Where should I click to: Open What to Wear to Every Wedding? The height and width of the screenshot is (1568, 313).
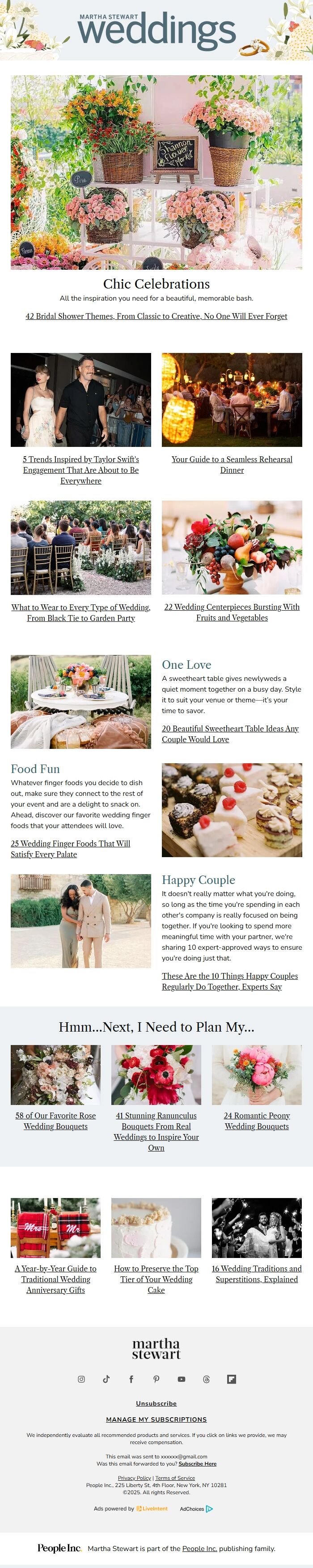(x=81, y=612)
